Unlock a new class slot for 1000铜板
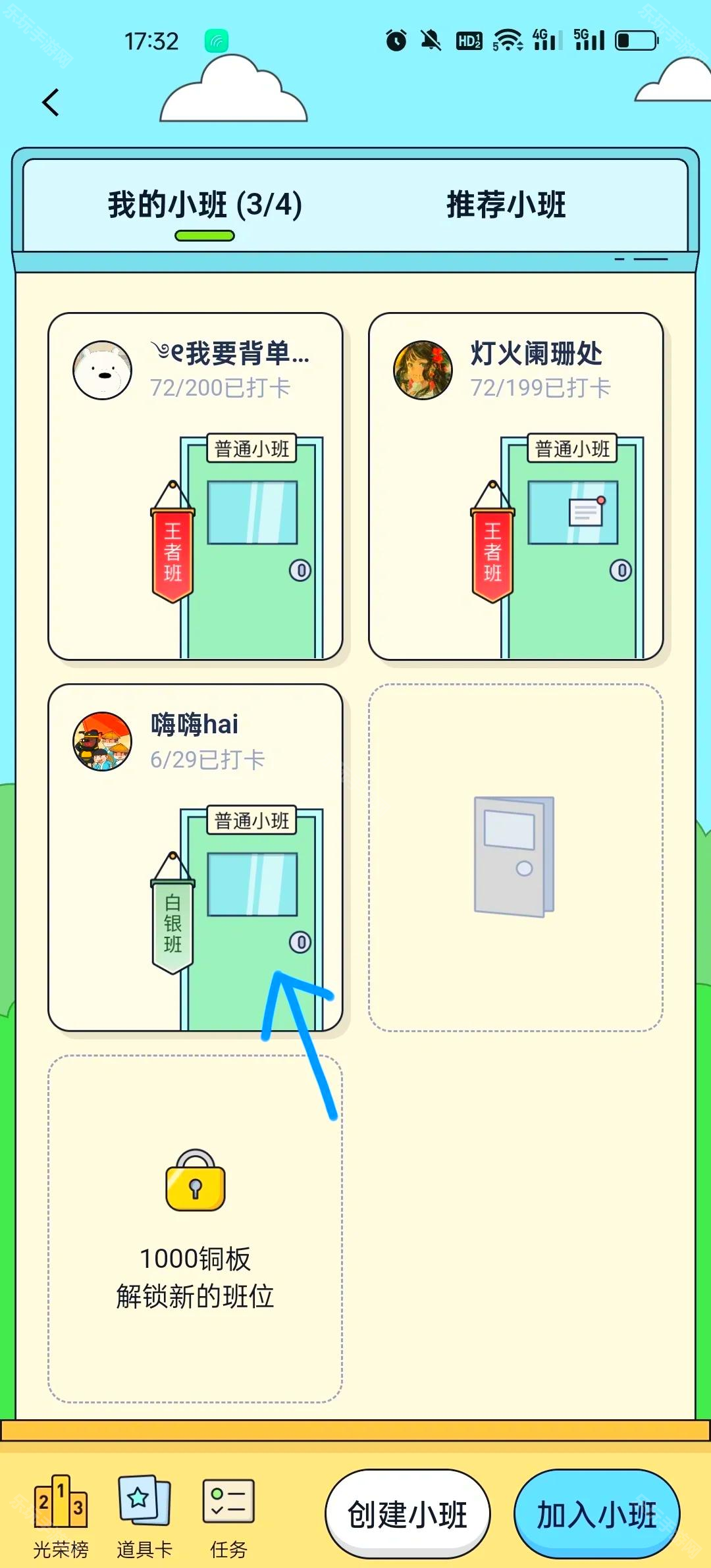The image size is (711, 1568). (196, 1228)
